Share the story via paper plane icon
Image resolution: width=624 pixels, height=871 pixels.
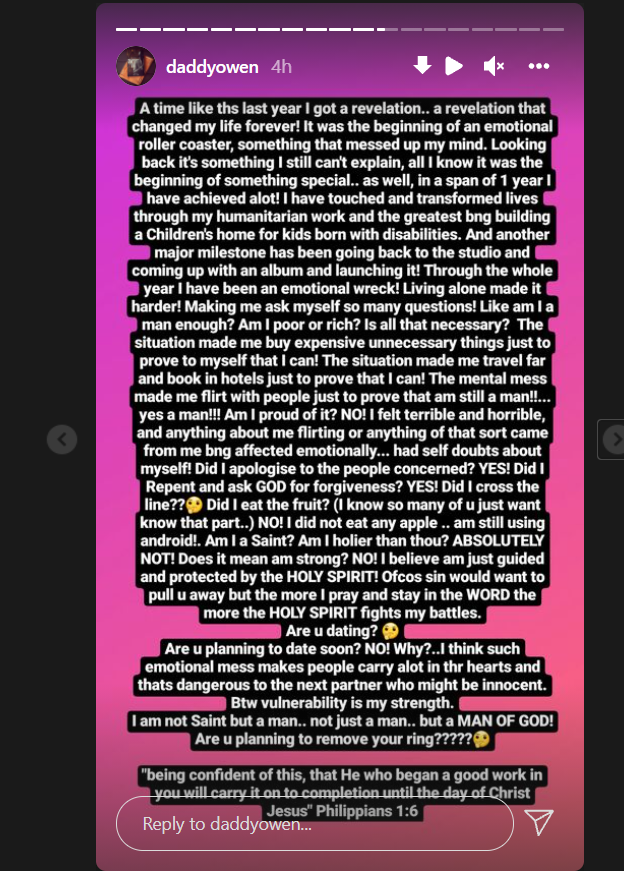[x=539, y=822]
